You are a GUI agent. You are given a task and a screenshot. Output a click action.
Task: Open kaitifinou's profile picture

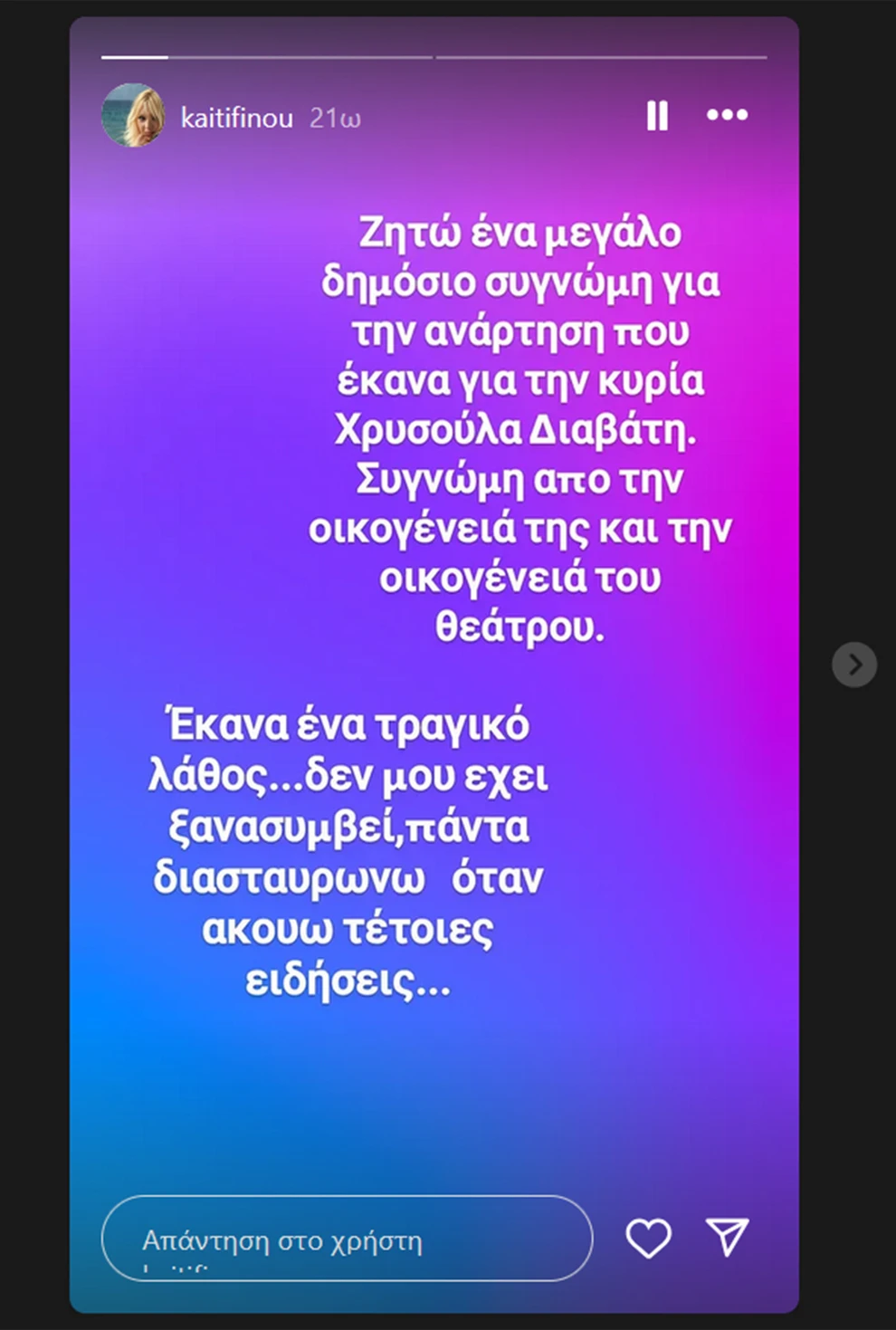(x=132, y=117)
